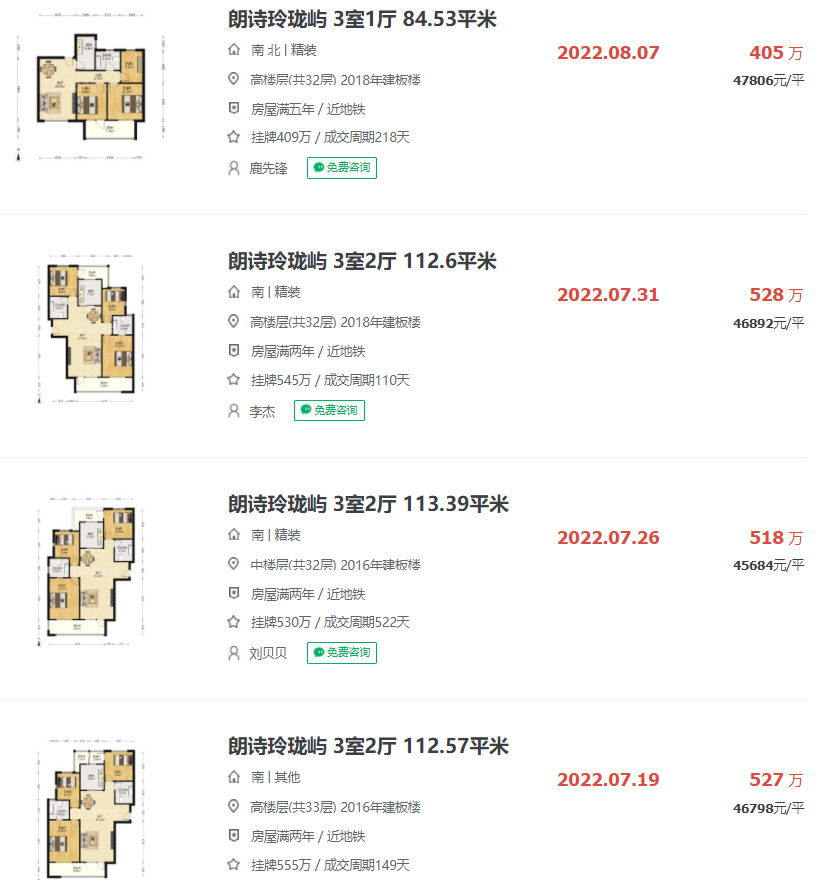Open the 84.53平米 listing title
825x880 pixels.
362,19
